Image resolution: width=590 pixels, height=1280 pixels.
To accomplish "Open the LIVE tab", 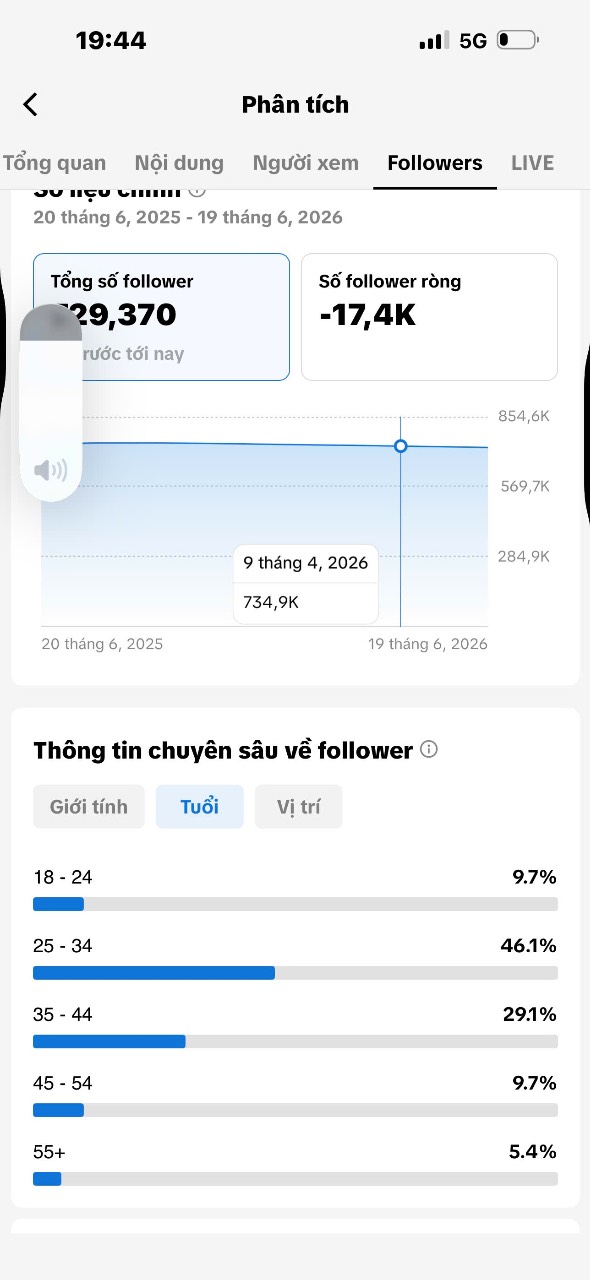I will click(x=532, y=163).
